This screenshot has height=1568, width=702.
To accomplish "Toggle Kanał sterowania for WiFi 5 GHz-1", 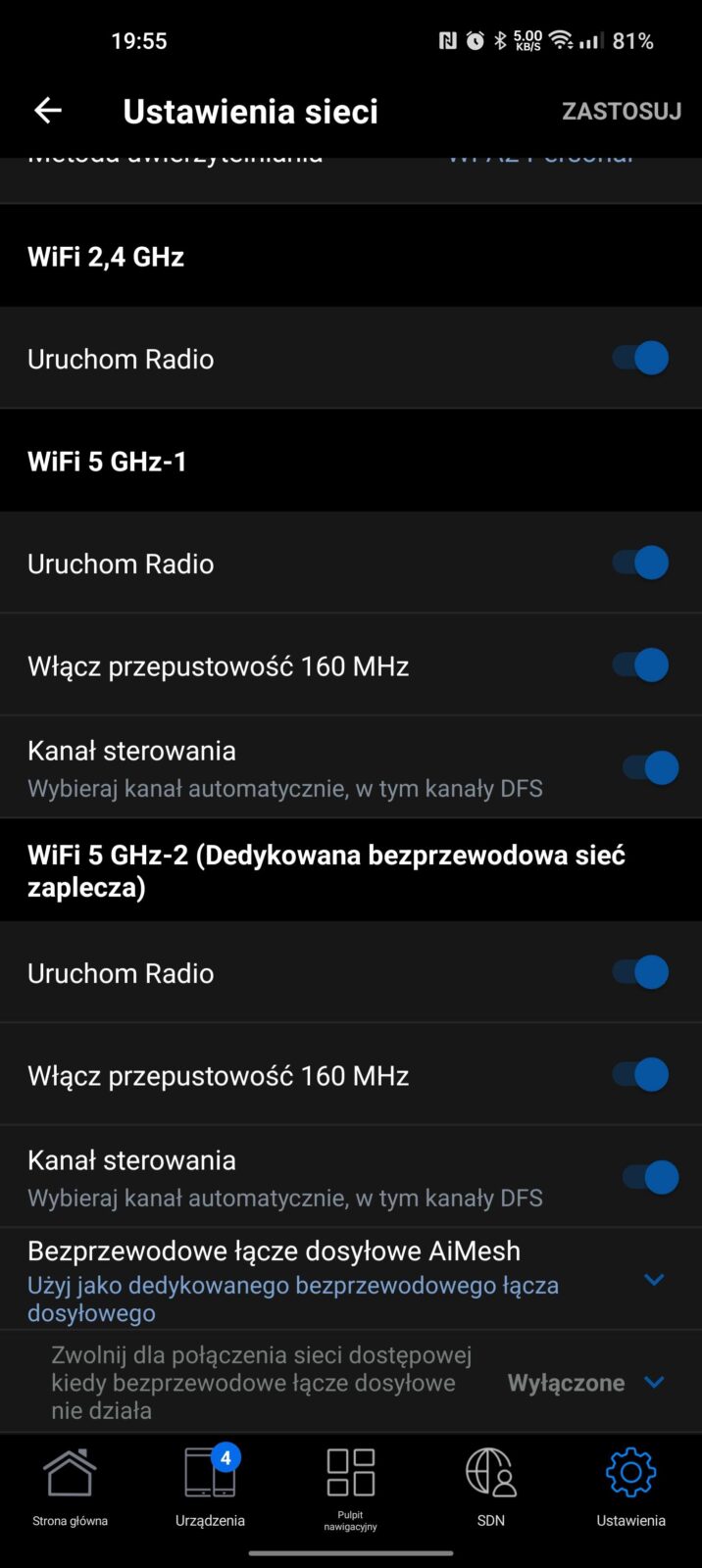I will point(651,768).
